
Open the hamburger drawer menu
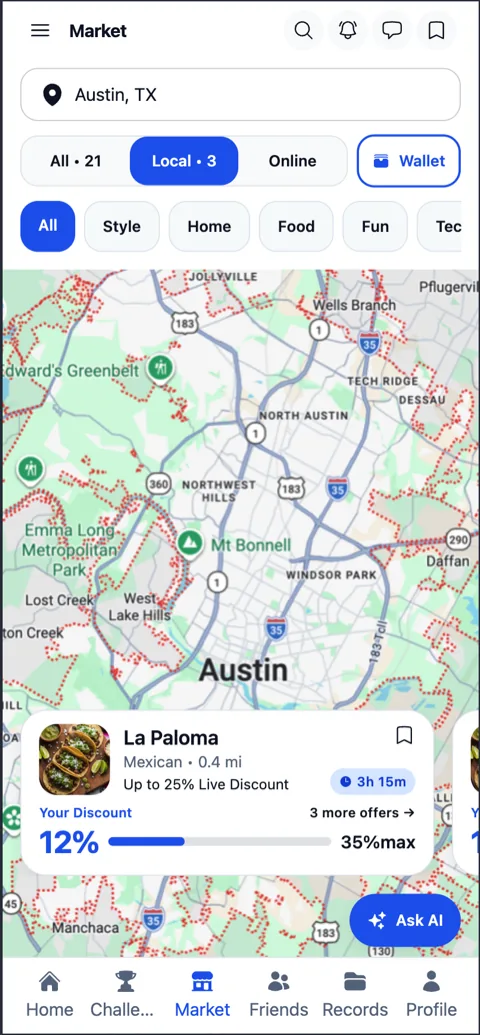coord(40,31)
